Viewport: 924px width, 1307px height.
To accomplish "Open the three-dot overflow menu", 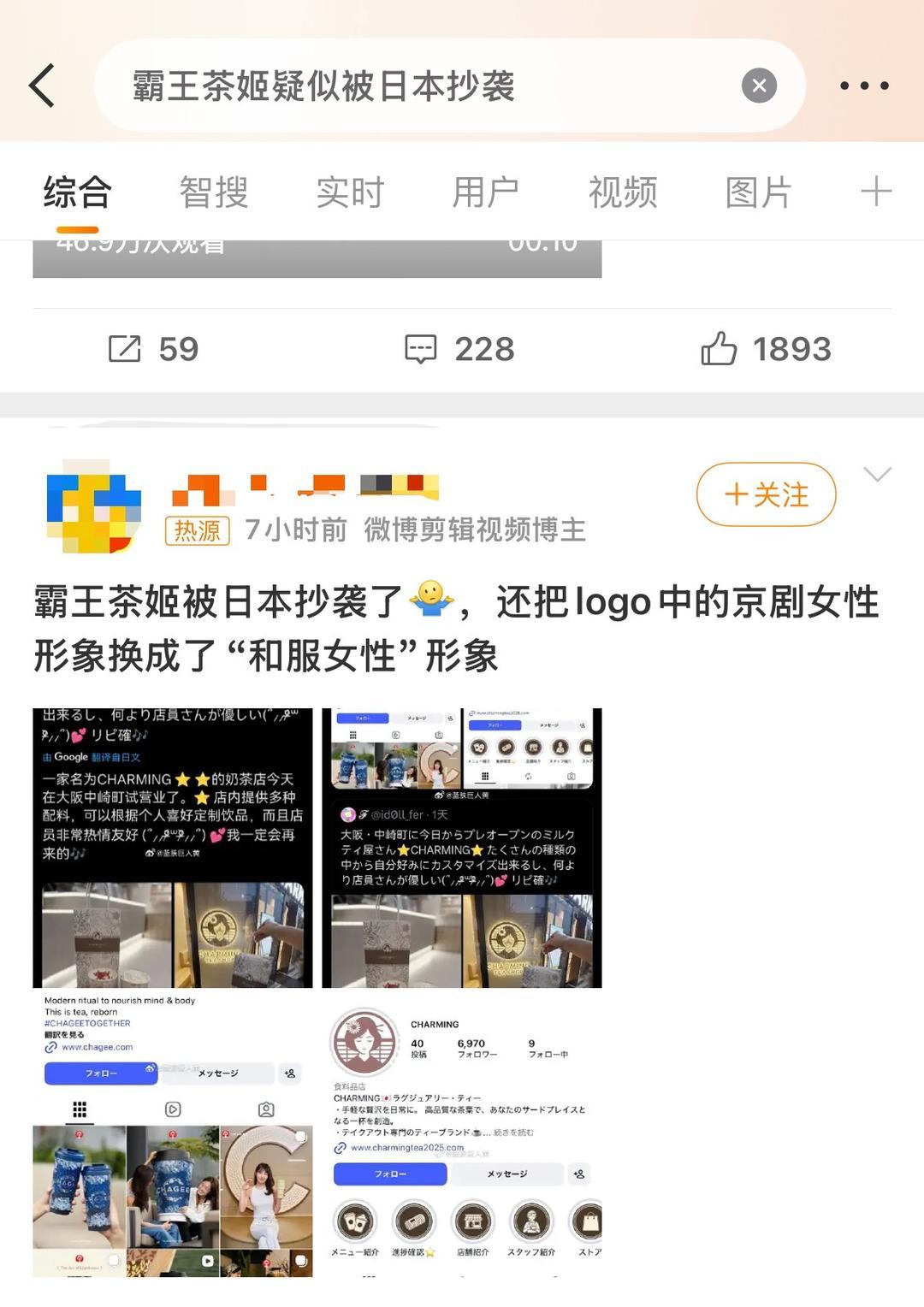I will (863, 86).
